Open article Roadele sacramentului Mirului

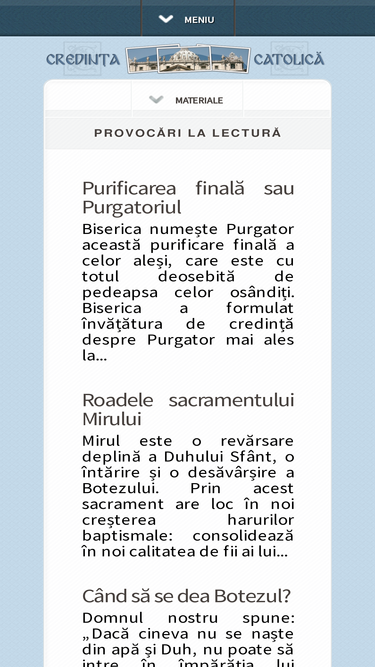coord(188,409)
